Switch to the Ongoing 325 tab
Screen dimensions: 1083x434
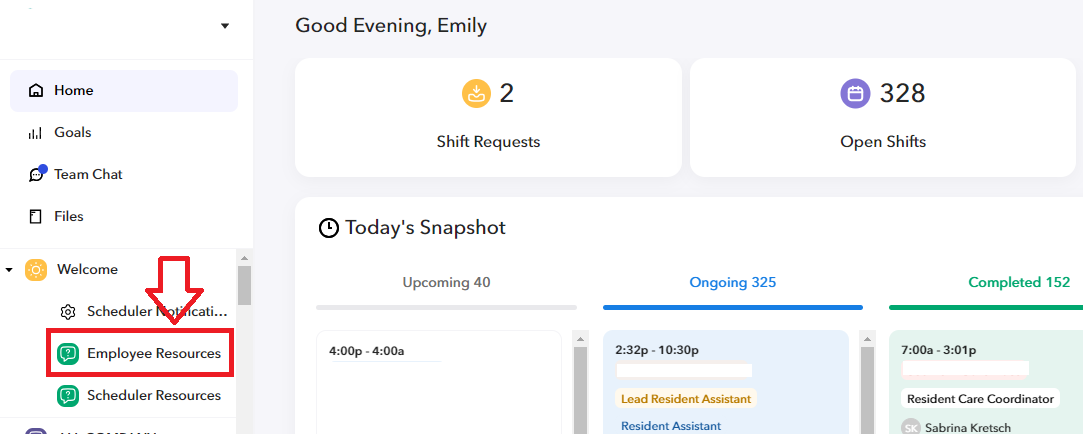[x=732, y=283]
